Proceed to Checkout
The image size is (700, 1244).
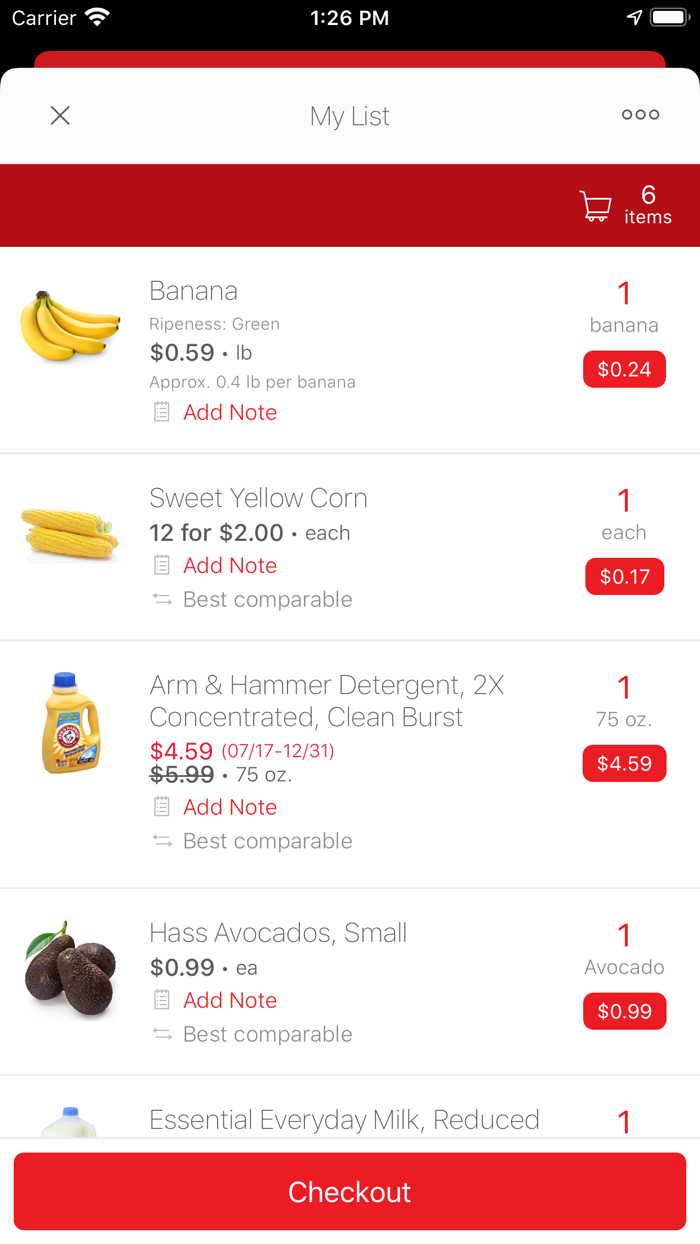point(350,1191)
